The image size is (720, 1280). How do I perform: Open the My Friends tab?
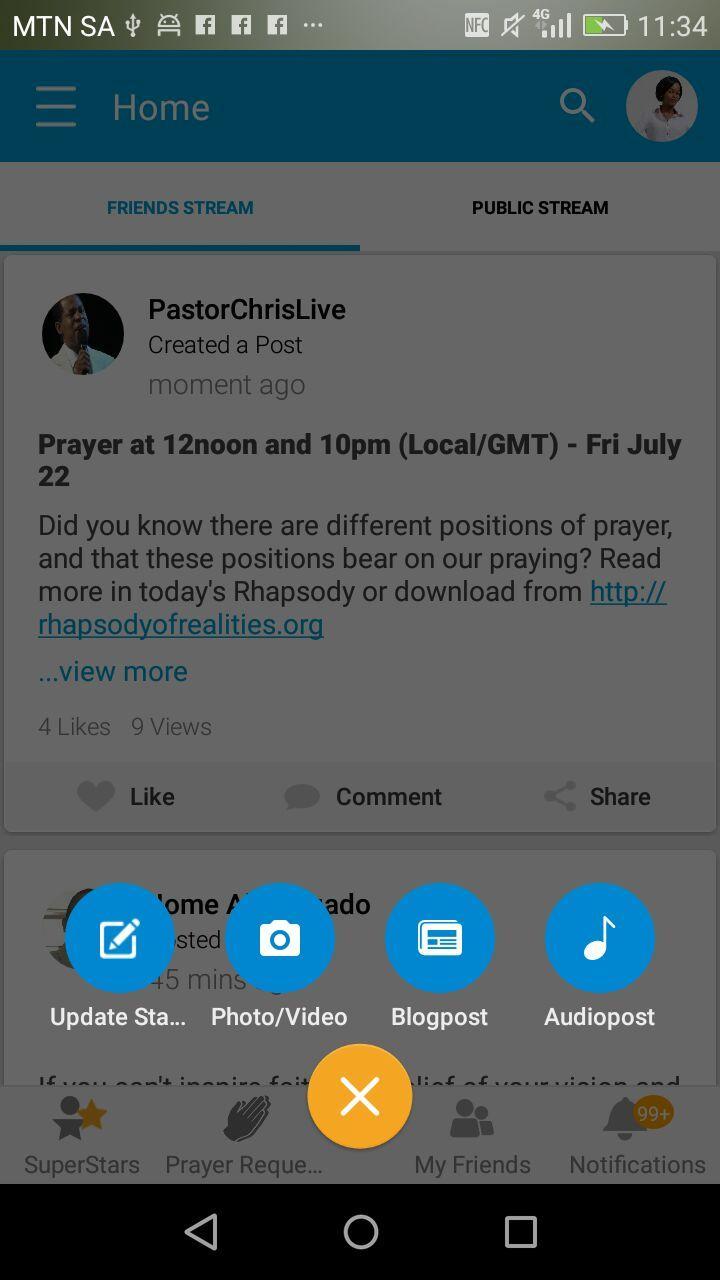[472, 1137]
